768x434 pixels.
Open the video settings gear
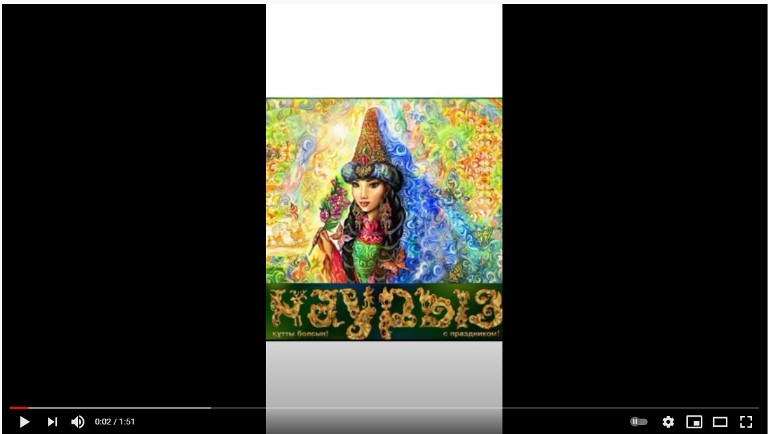(x=668, y=422)
